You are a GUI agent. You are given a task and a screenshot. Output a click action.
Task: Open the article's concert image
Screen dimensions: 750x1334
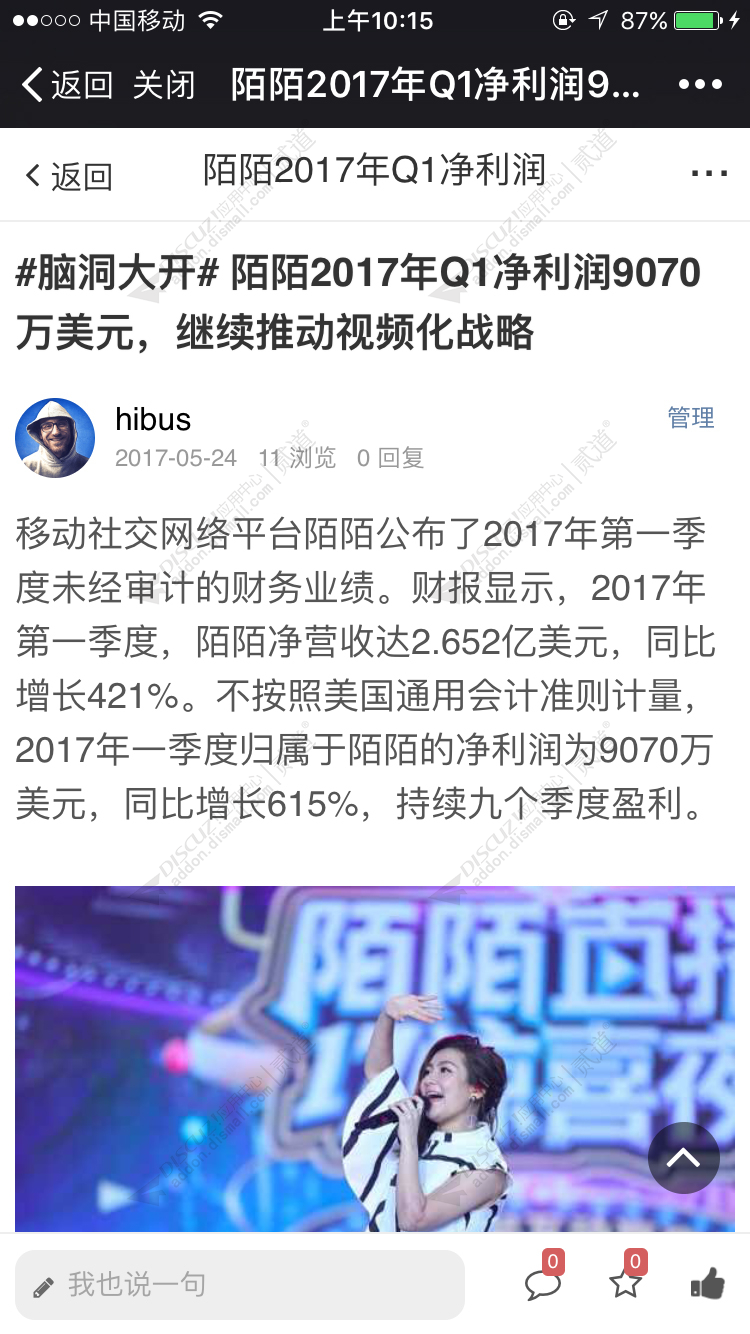click(x=375, y=1058)
